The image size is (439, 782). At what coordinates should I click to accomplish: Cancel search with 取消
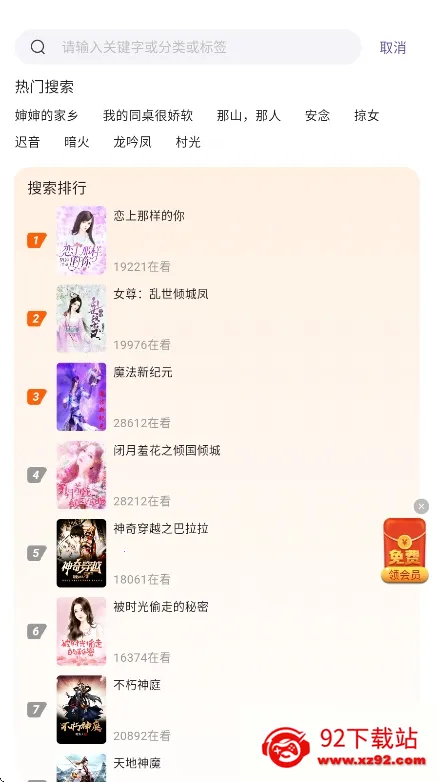click(393, 47)
